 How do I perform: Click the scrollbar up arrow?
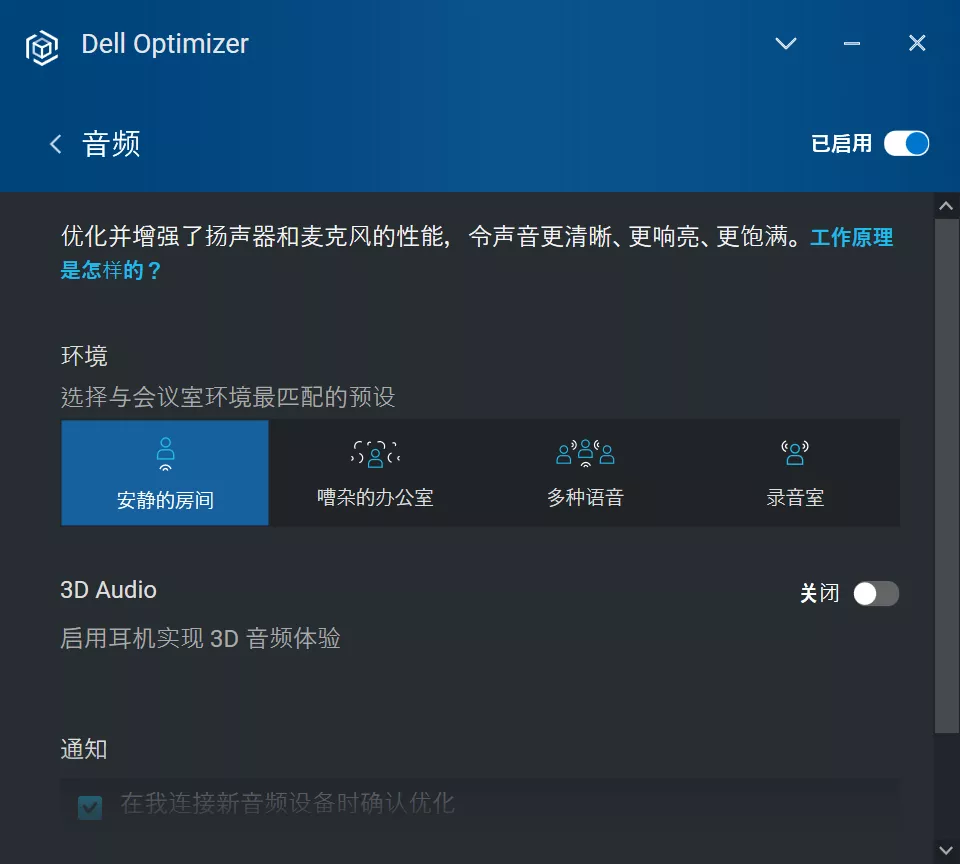pos(946,206)
